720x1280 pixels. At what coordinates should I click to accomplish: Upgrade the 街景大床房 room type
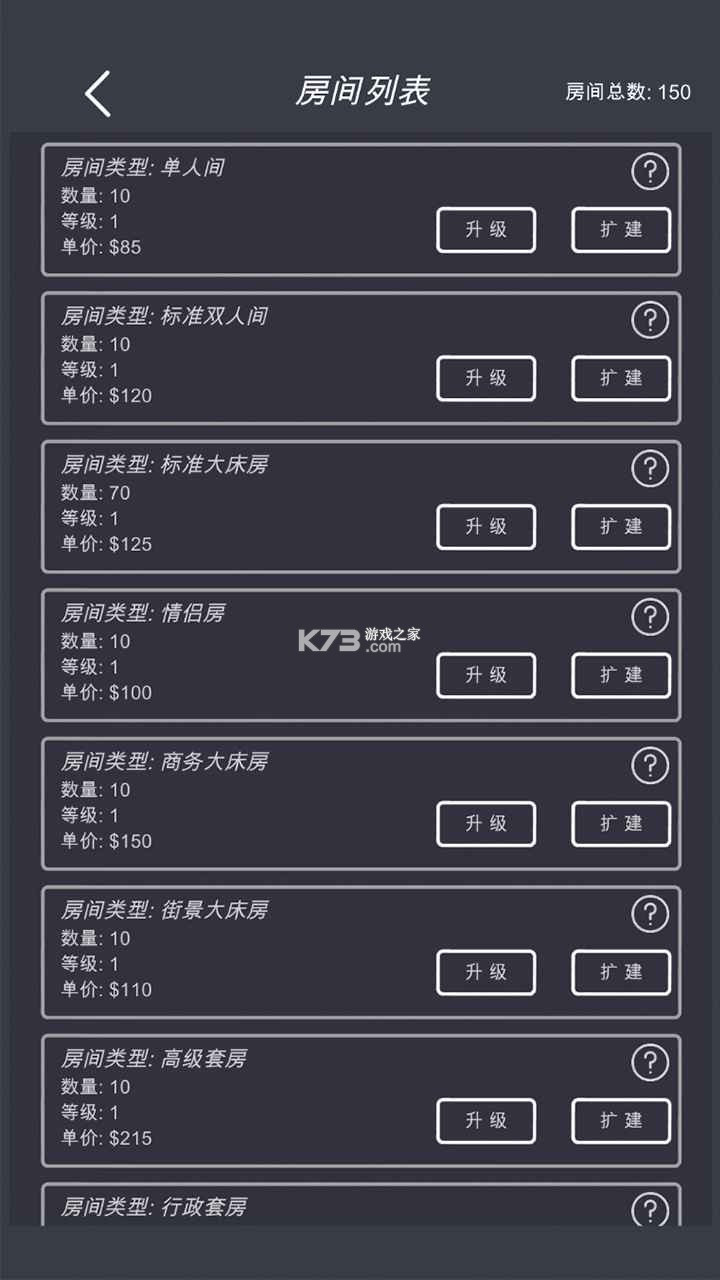point(486,973)
